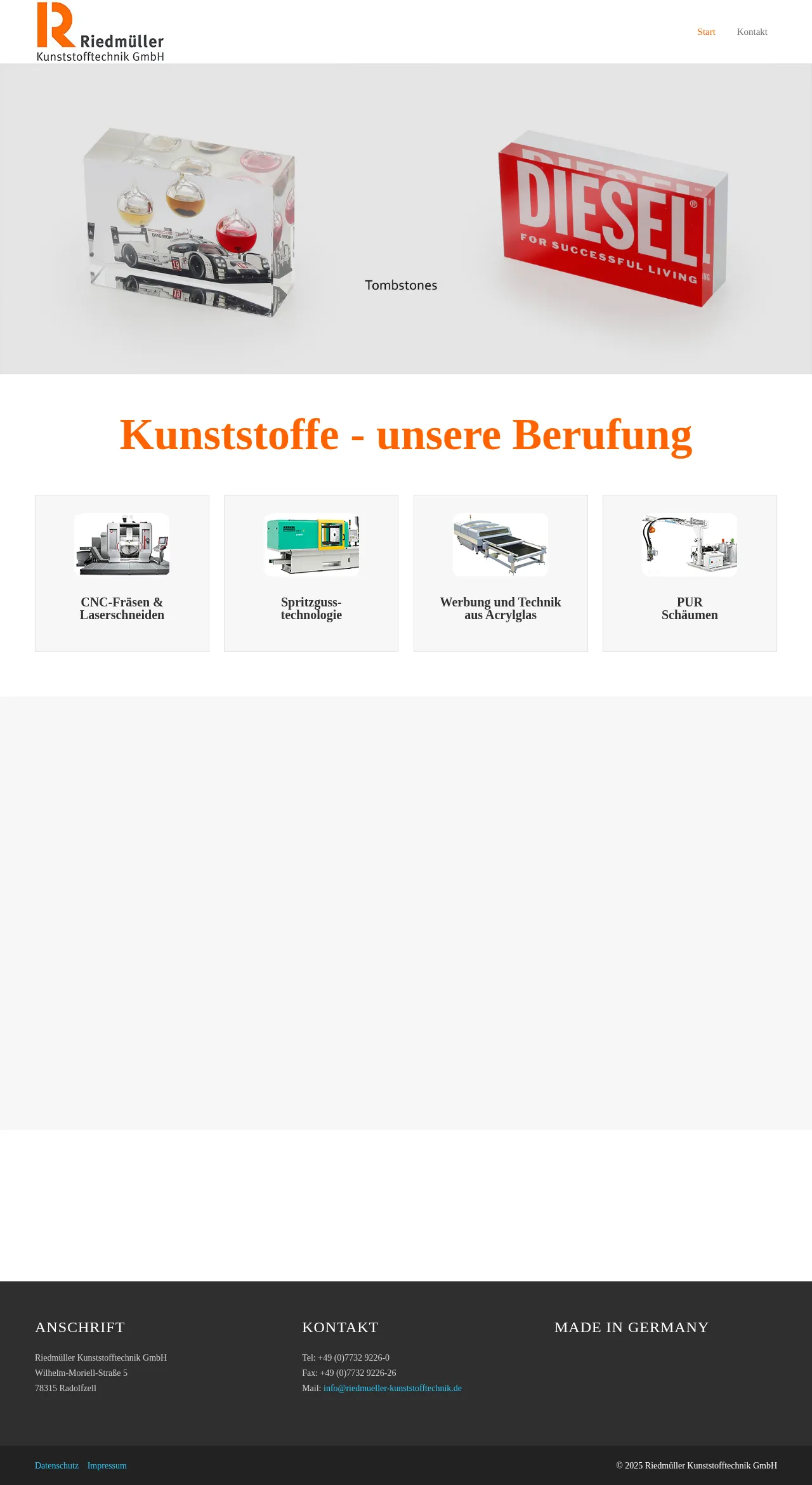Select Werbung und Technik aus Acrylglas card
The width and height of the screenshot is (812, 1485).
tap(501, 573)
